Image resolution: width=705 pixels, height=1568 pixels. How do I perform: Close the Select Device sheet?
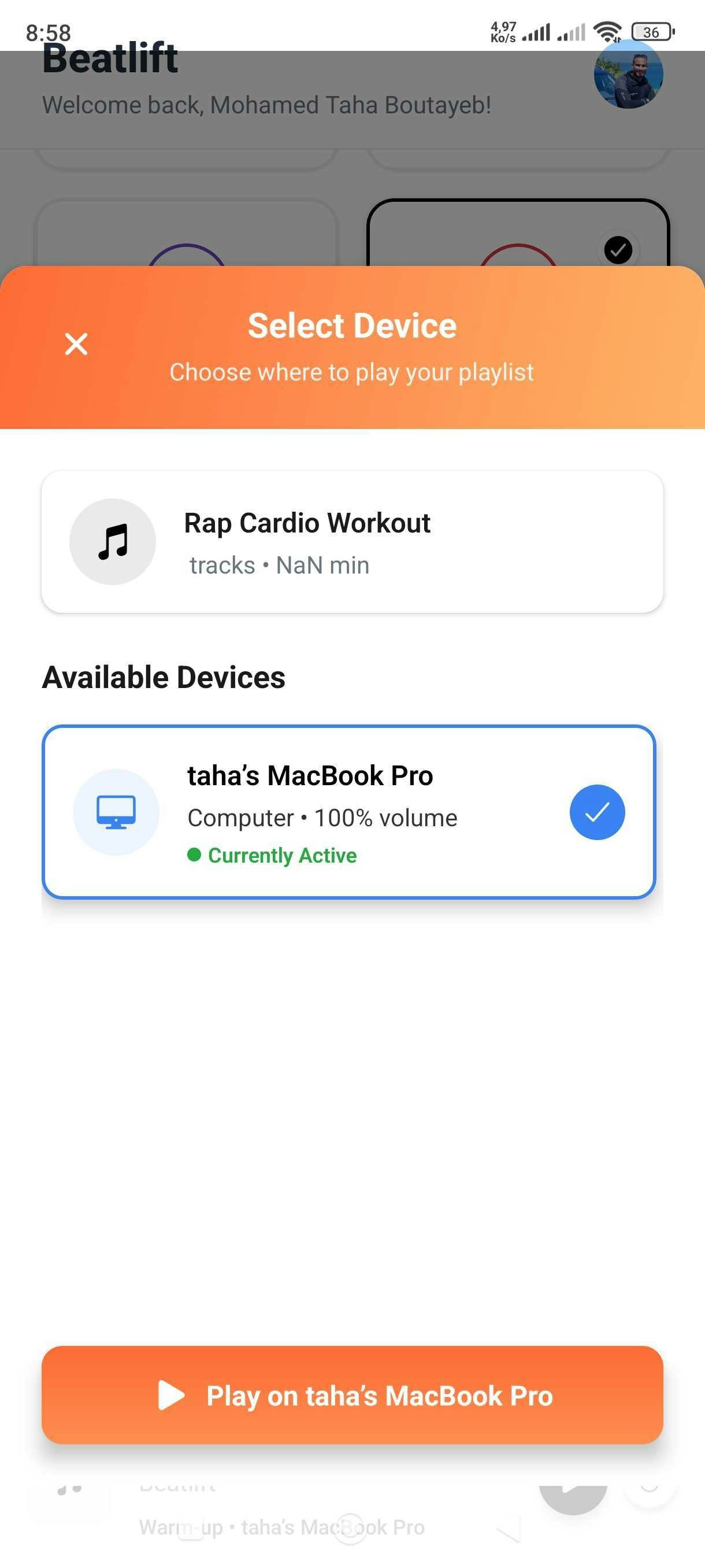(x=76, y=344)
